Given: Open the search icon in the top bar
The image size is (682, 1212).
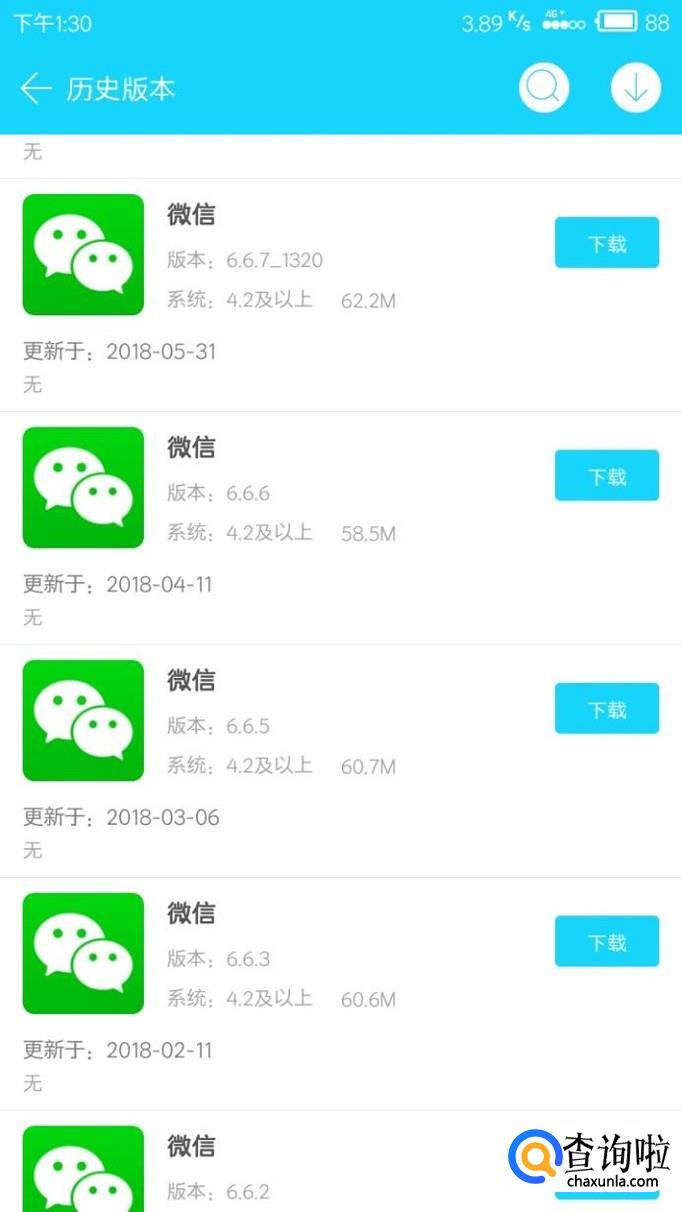Looking at the screenshot, I should pyautogui.click(x=543, y=89).
